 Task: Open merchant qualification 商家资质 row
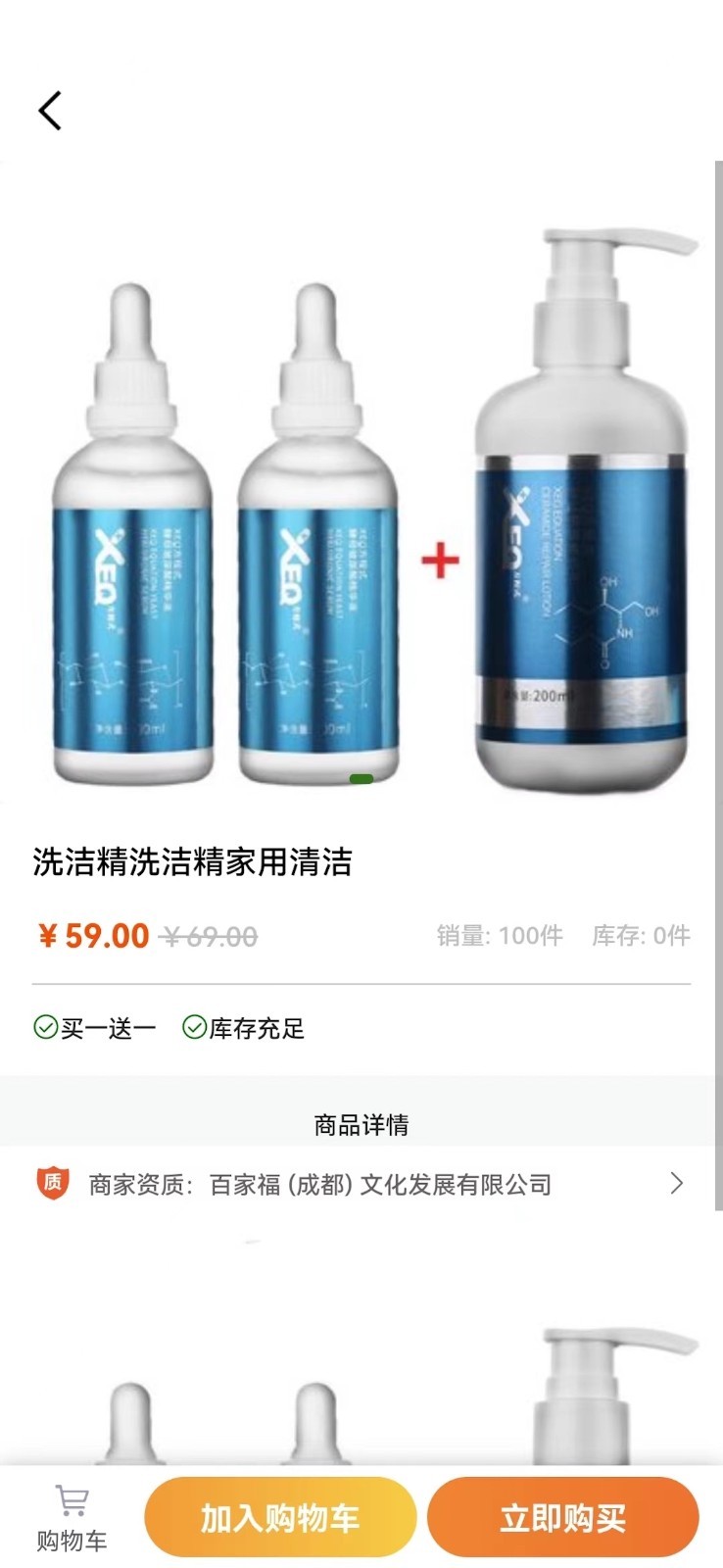pyautogui.click(x=361, y=1184)
